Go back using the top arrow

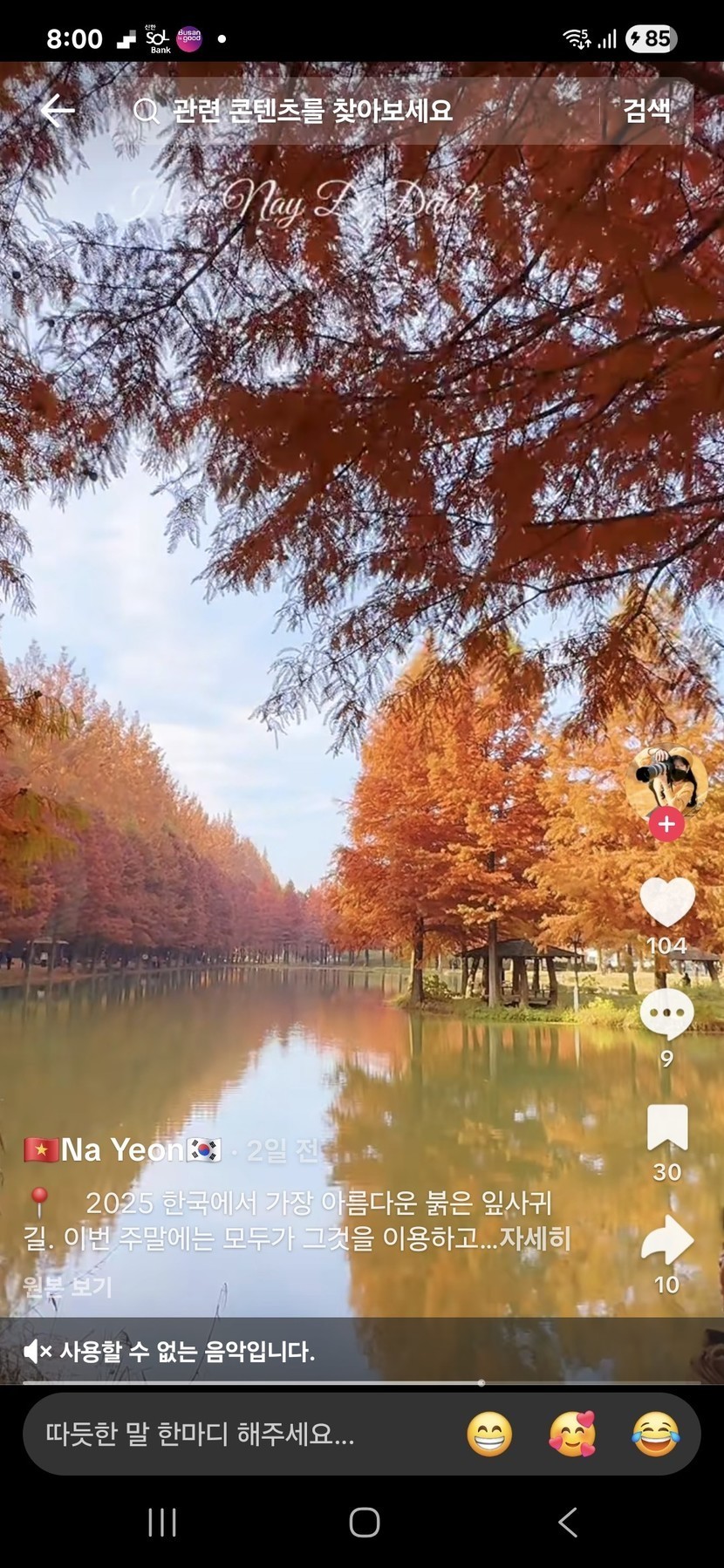click(58, 111)
